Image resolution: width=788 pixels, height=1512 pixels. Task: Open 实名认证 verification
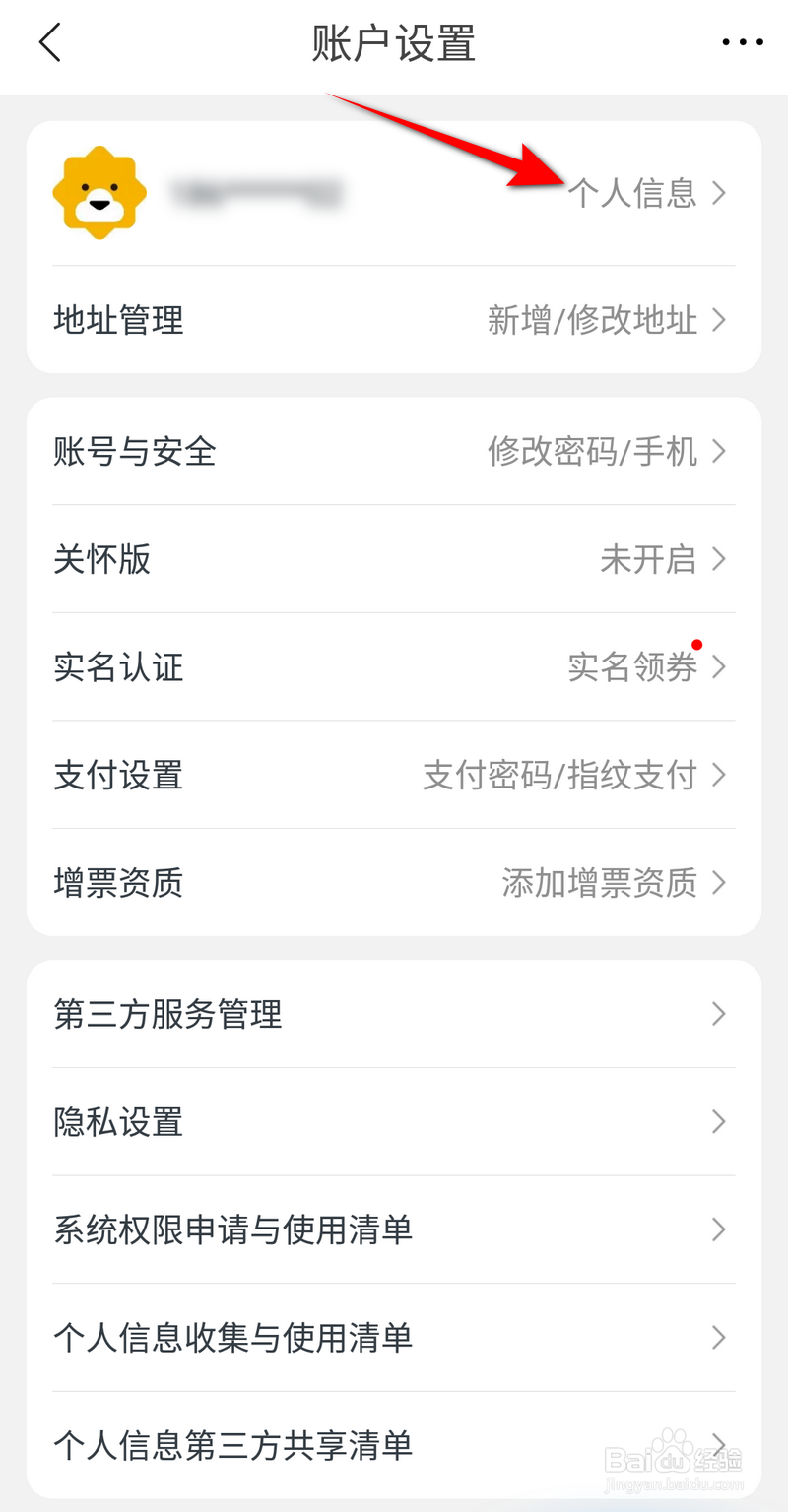click(x=394, y=667)
